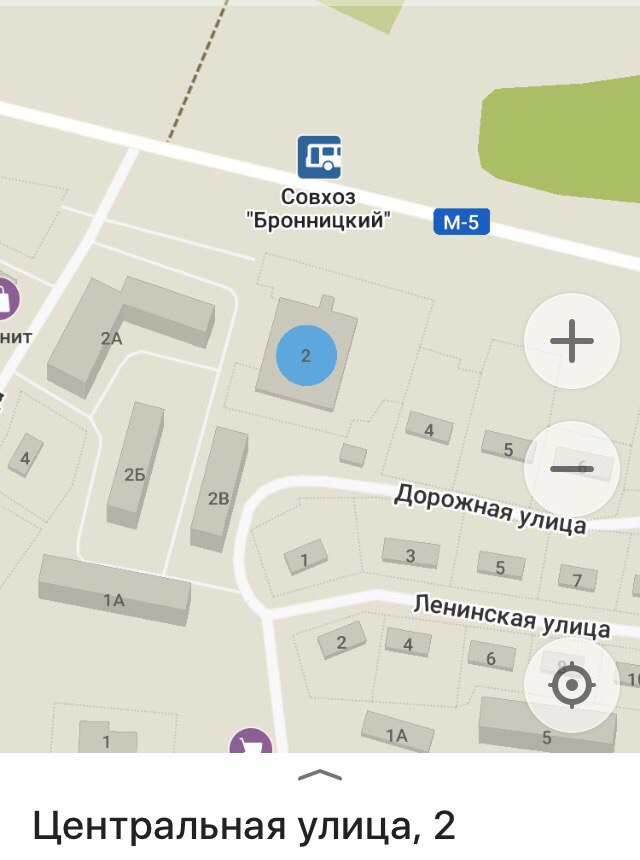640x860 pixels.
Task: Open the Совхоз "Бронницкий" bus stop
Action: click(319, 157)
